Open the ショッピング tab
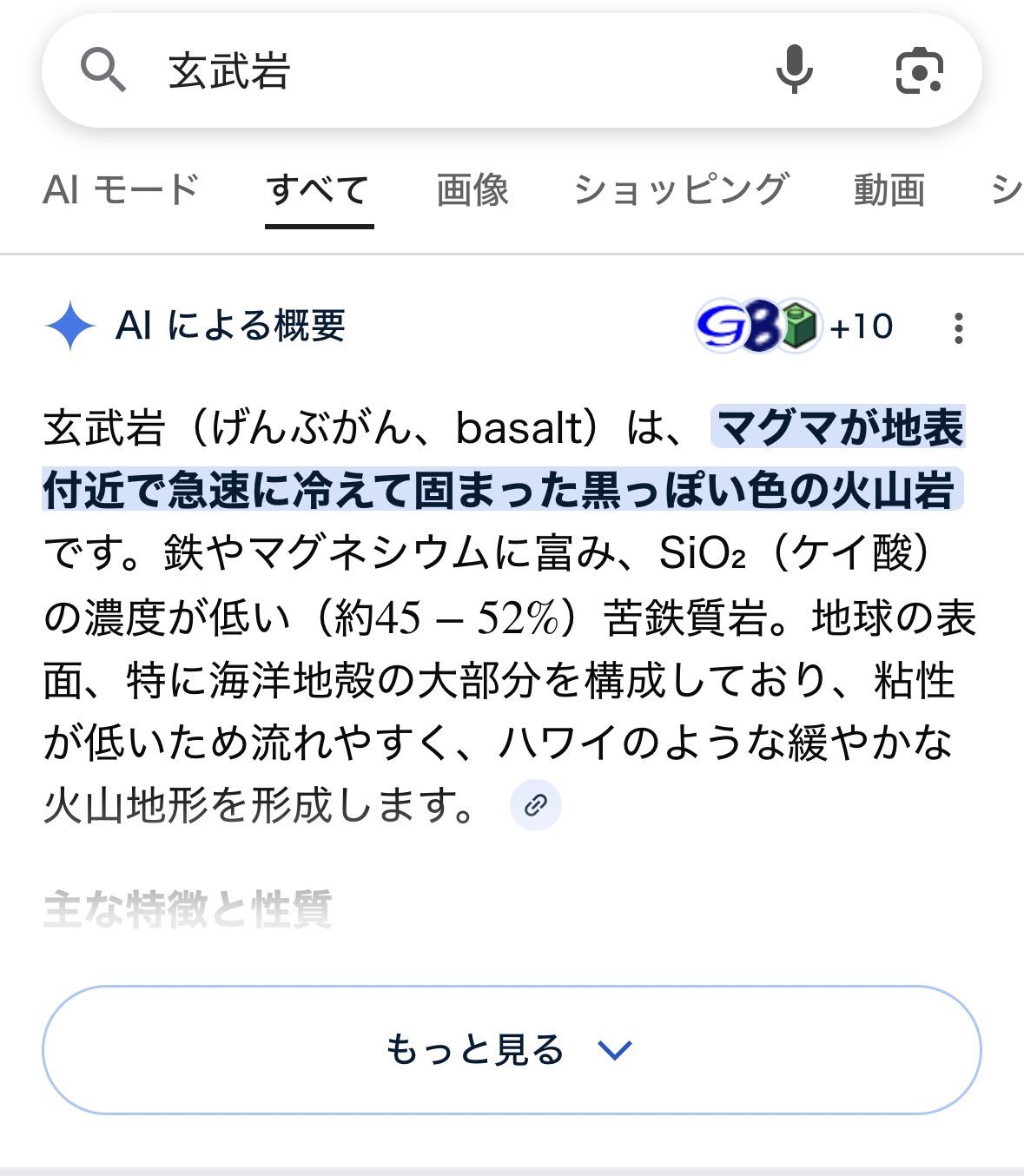This screenshot has width=1024, height=1176. click(x=682, y=189)
